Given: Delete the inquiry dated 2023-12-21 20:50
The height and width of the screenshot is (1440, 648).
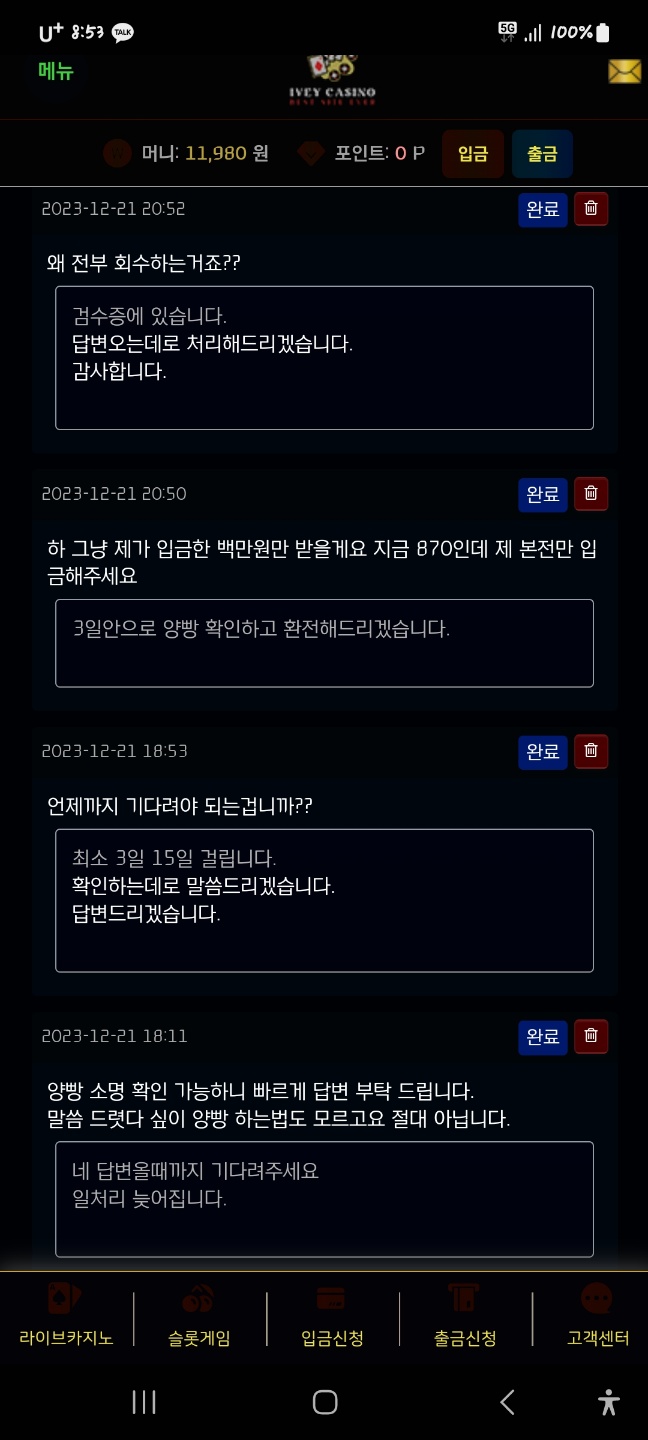Looking at the screenshot, I should click(x=591, y=494).
